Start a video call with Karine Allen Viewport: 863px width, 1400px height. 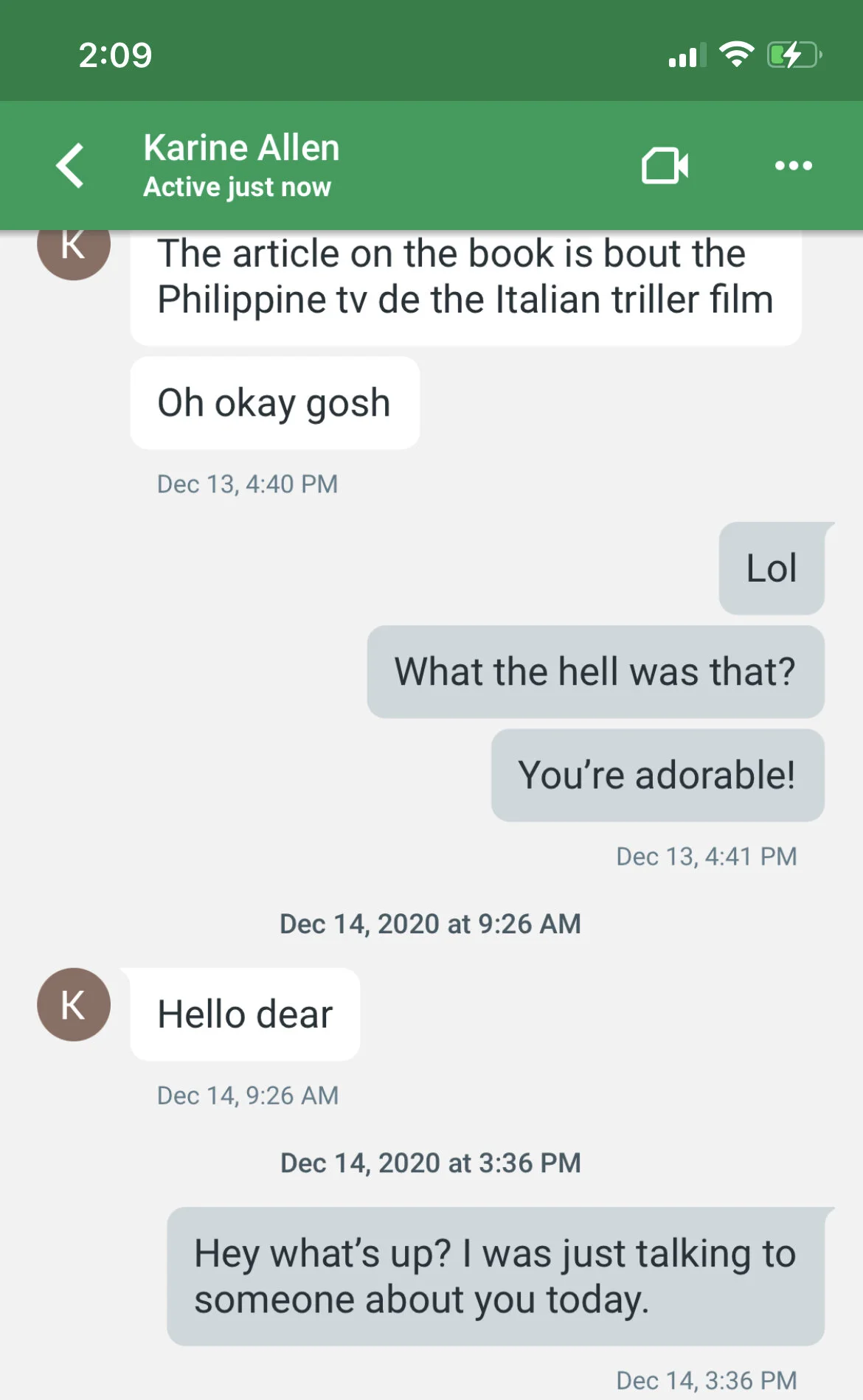point(665,166)
